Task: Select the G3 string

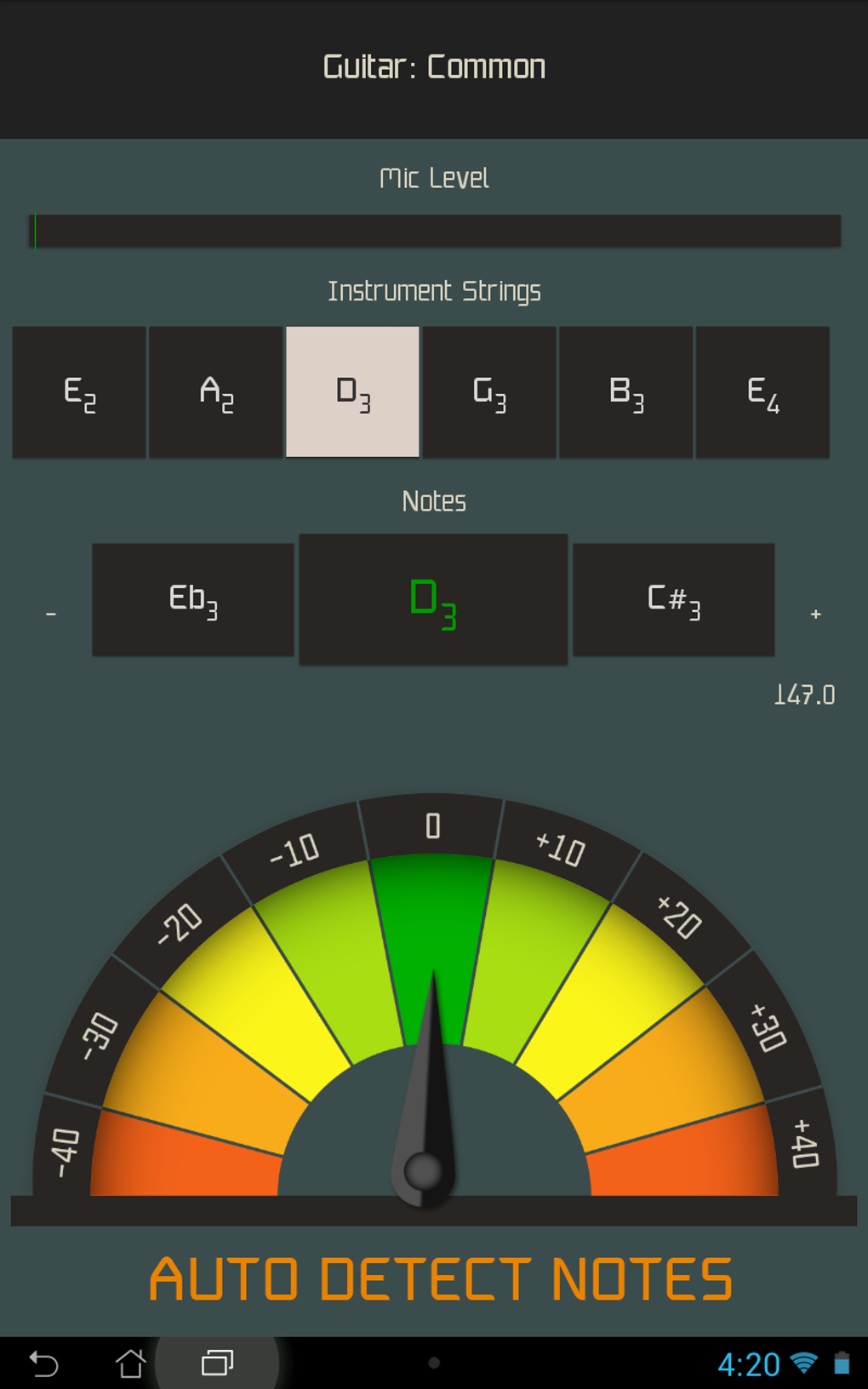Action: click(489, 392)
